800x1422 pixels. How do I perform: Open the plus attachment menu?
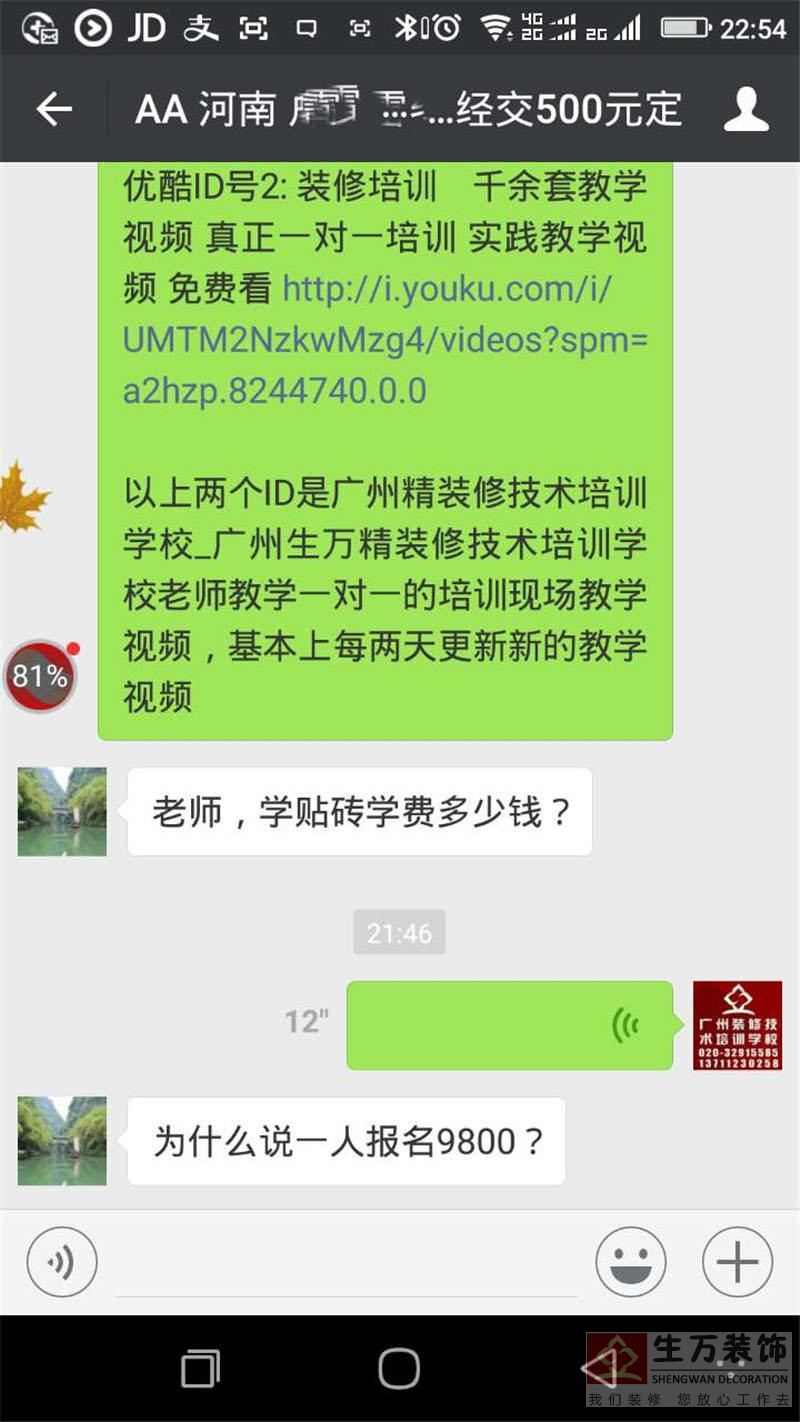point(738,1262)
